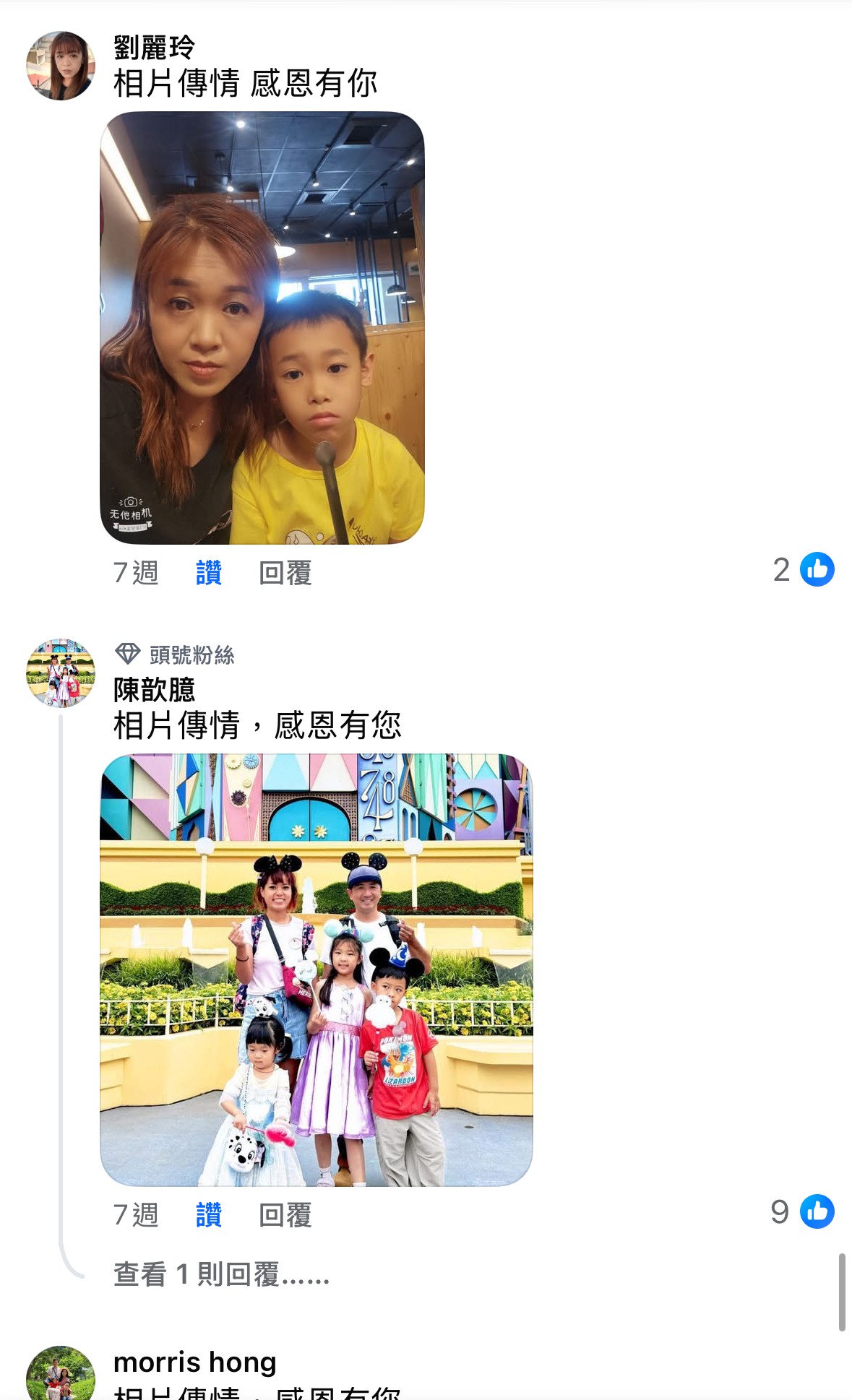
Task: Open morris hong's profile name
Action: pyautogui.click(x=195, y=1362)
